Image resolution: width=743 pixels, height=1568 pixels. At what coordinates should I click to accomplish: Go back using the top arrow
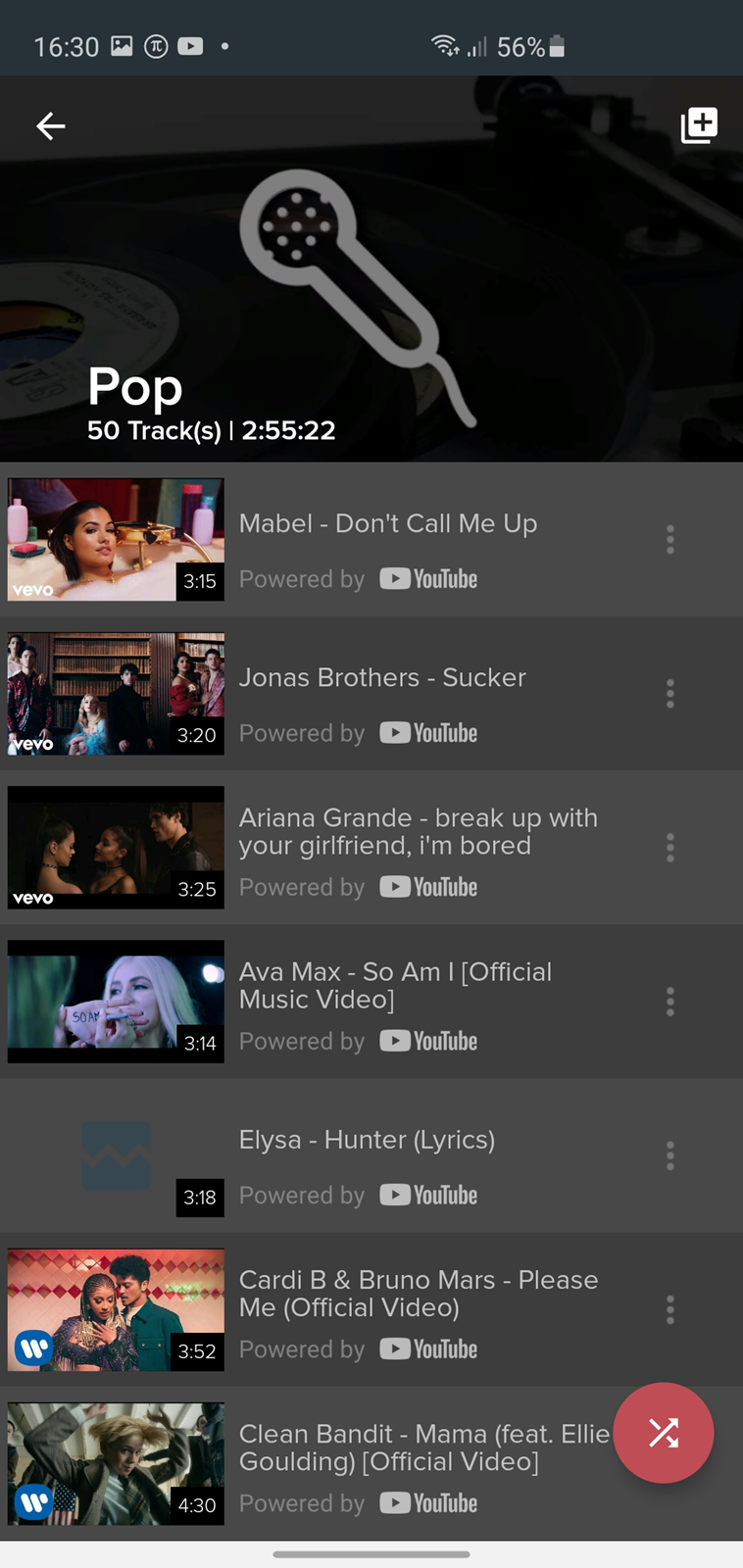50,125
